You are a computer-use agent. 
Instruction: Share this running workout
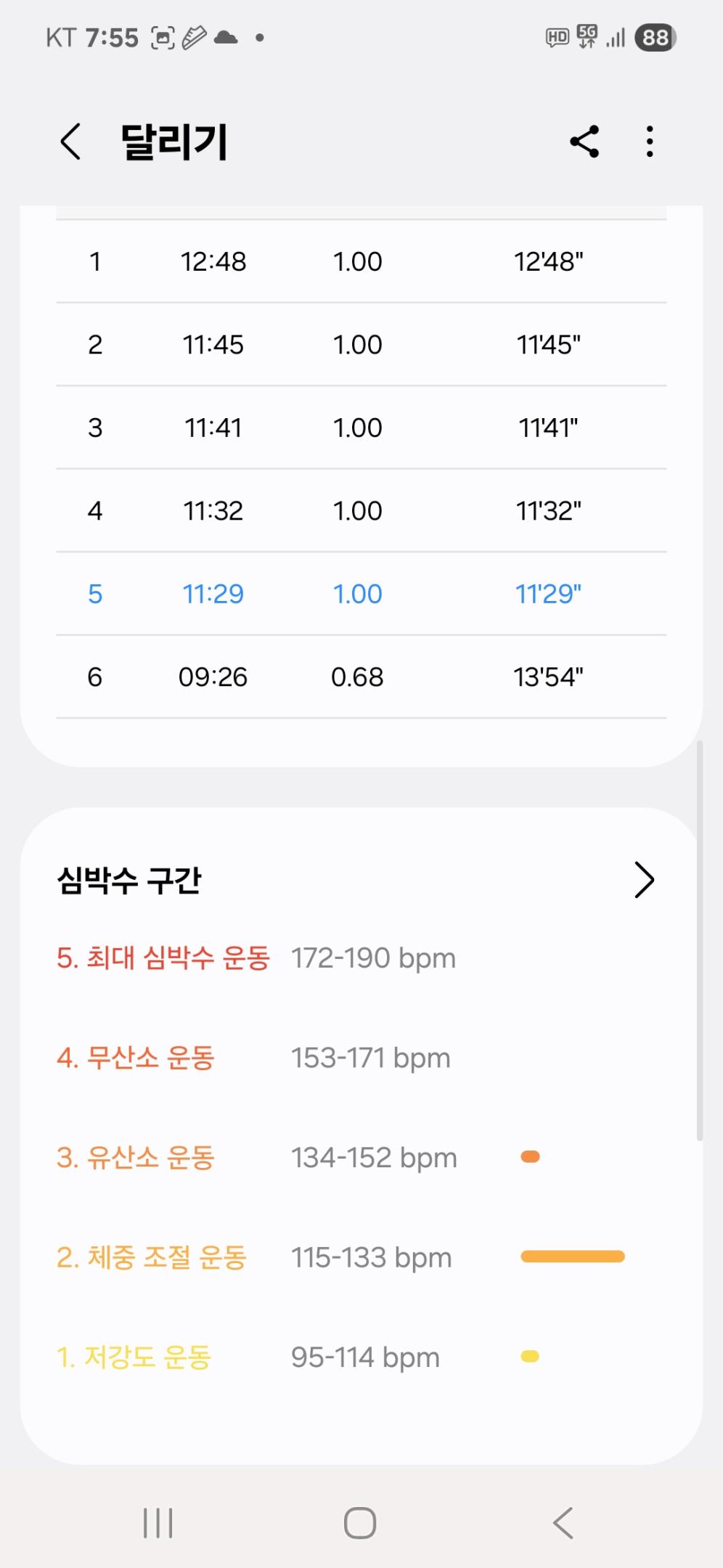tap(584, 141)
